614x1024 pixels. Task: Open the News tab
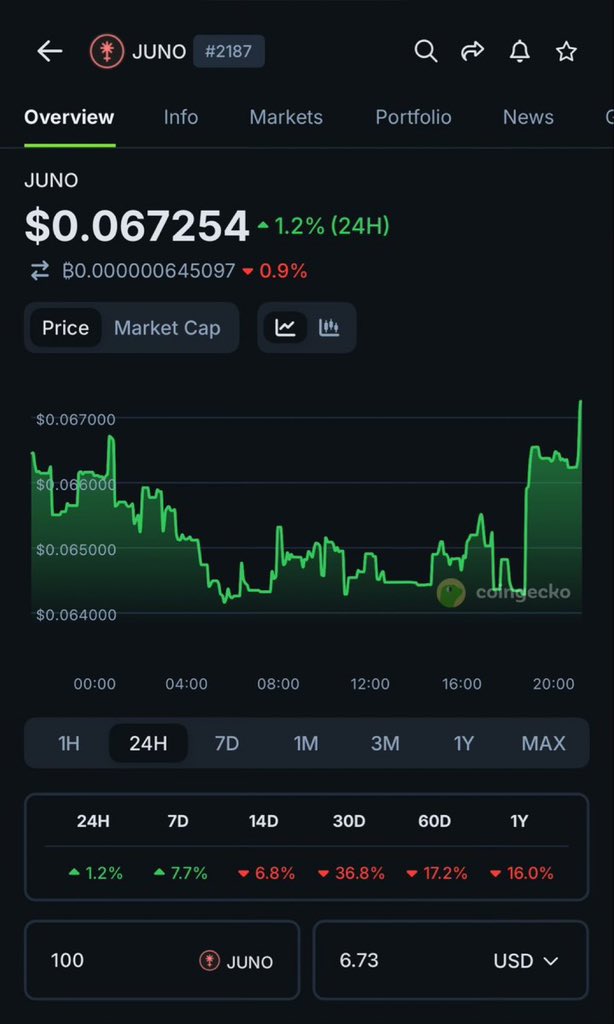click(x=528, y=117)
